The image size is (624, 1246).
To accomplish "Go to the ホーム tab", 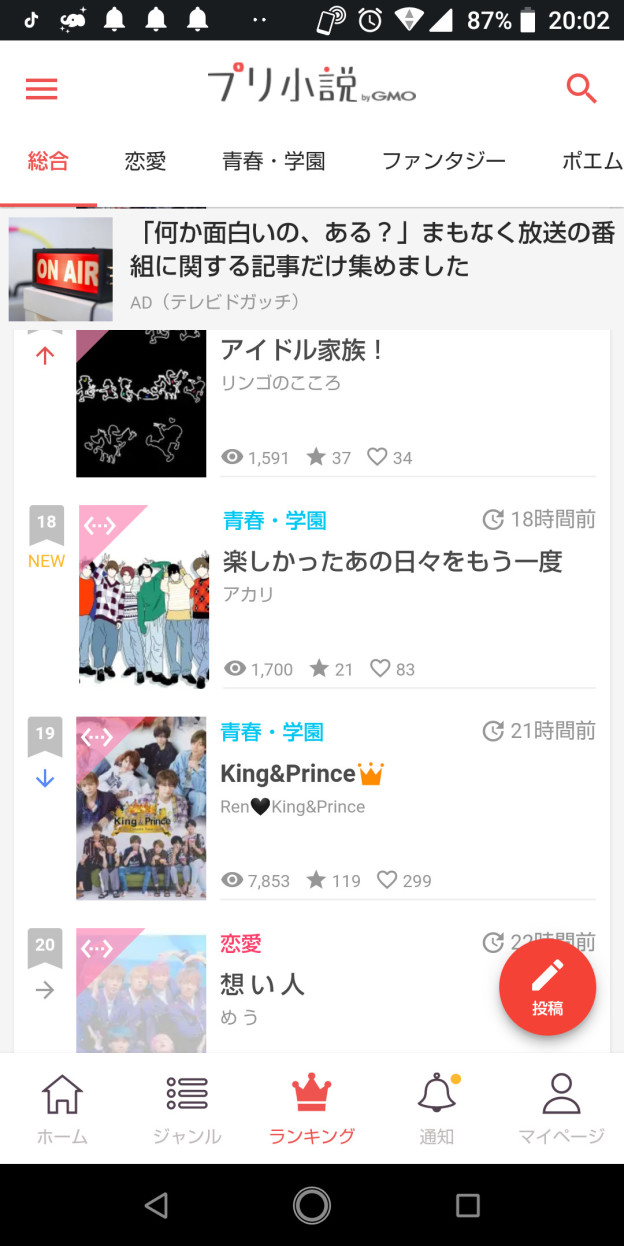I will (62, 1108).
